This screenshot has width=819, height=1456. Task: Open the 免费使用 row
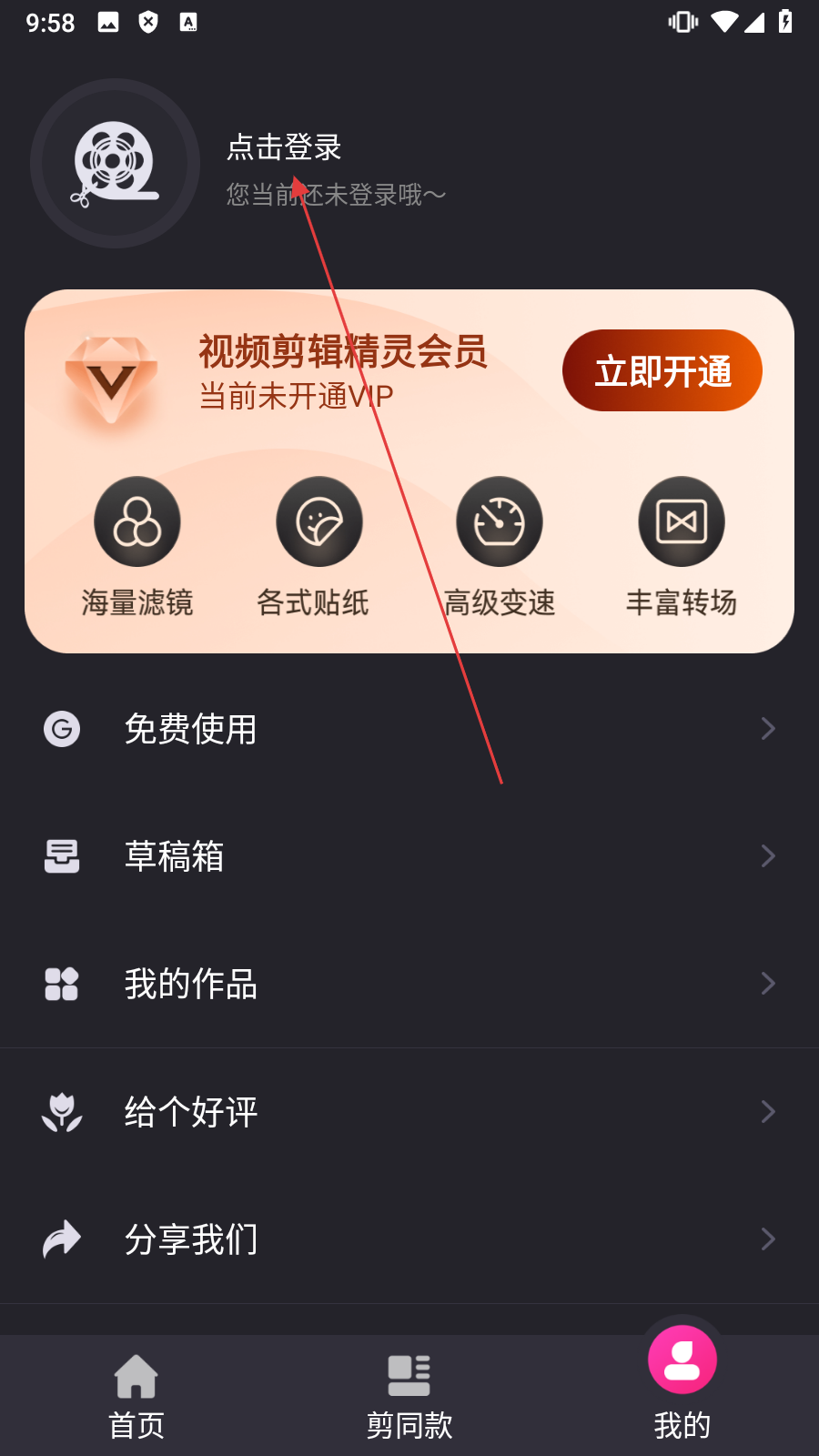[409, 729]
